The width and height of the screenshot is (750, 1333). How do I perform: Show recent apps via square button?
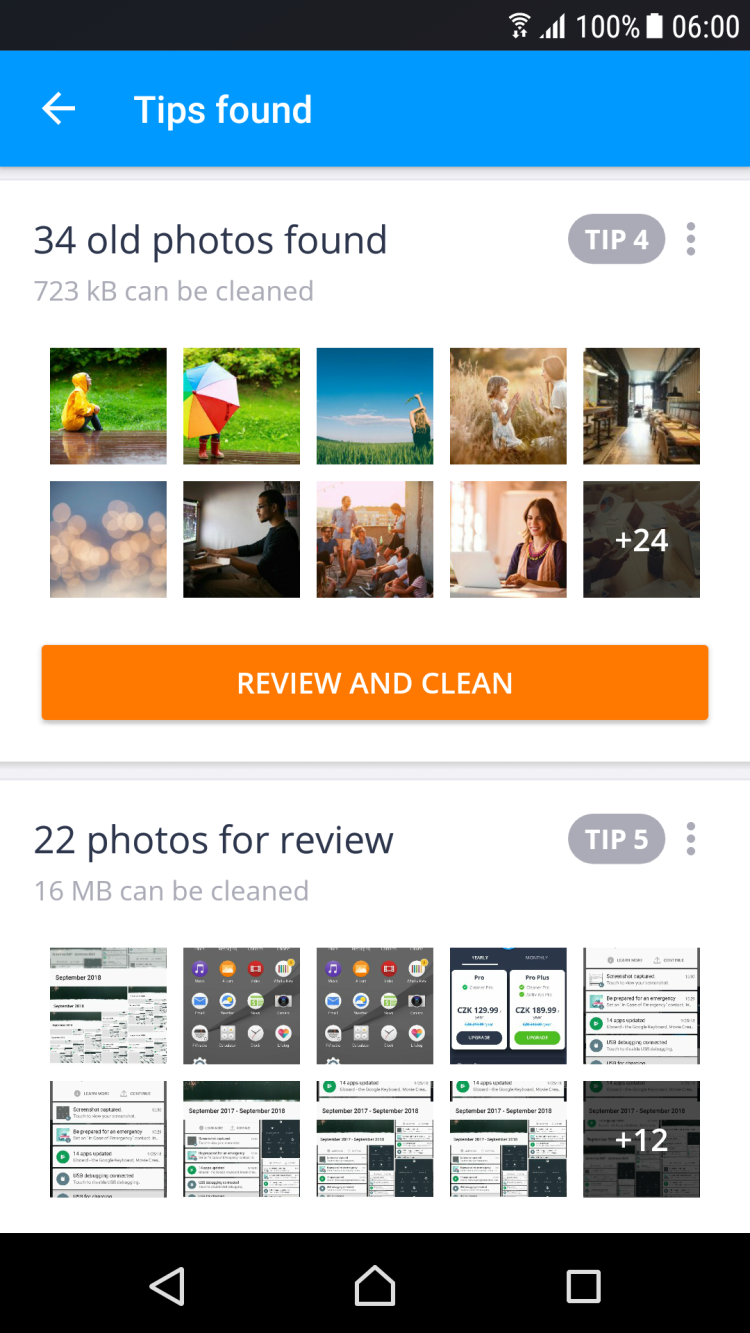pyautogui.click(x=583, y=1286)
